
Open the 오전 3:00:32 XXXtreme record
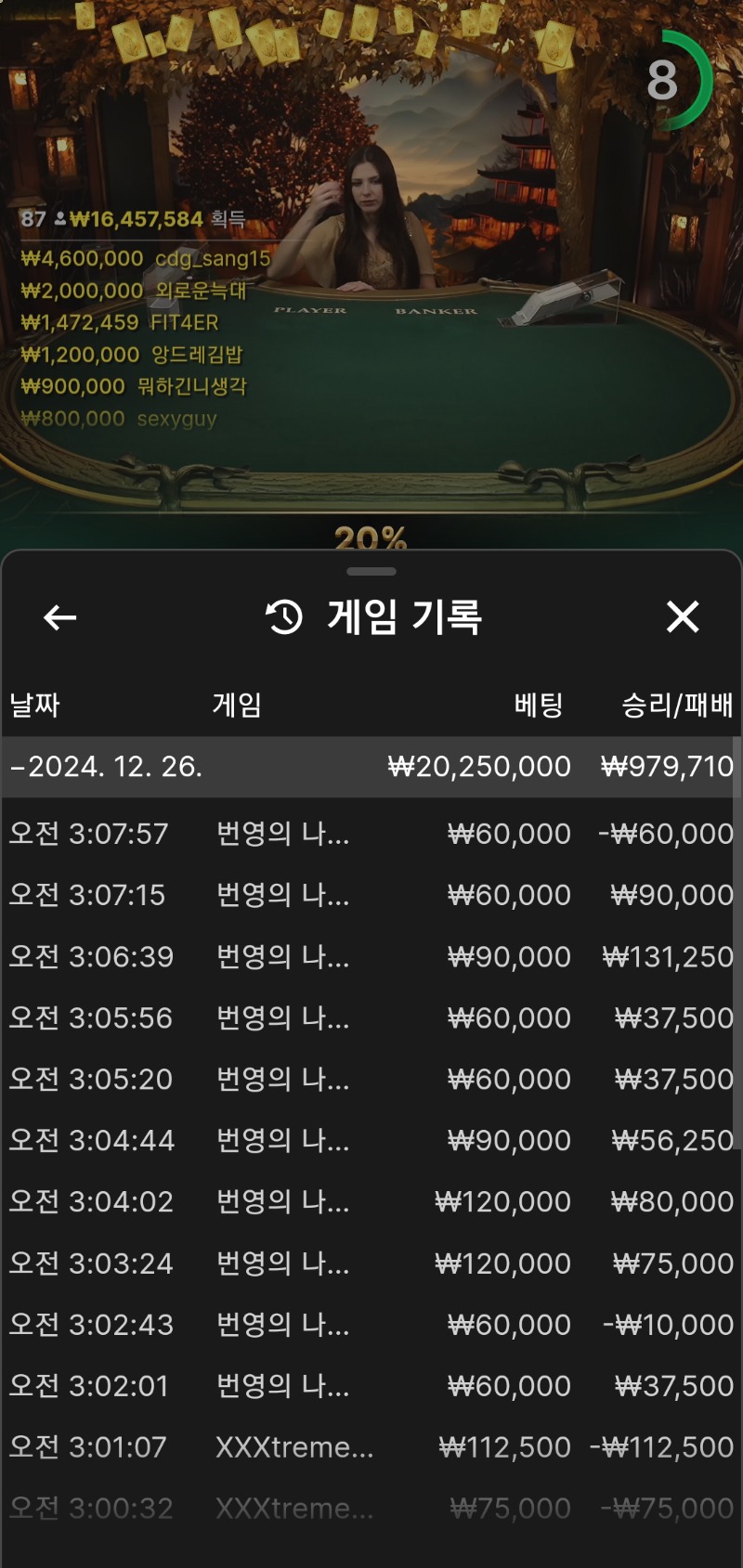371,1509
